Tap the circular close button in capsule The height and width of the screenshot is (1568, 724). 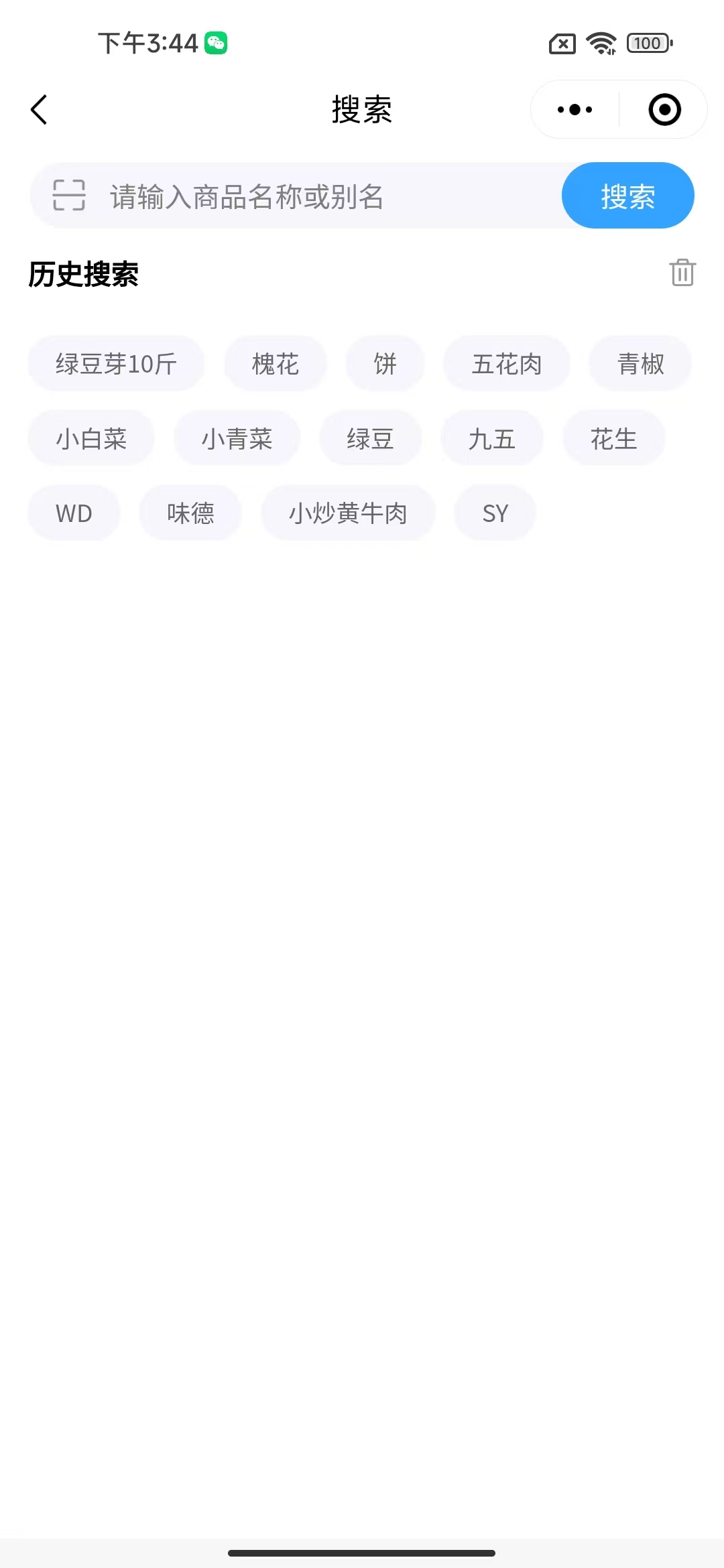[663, 109]
